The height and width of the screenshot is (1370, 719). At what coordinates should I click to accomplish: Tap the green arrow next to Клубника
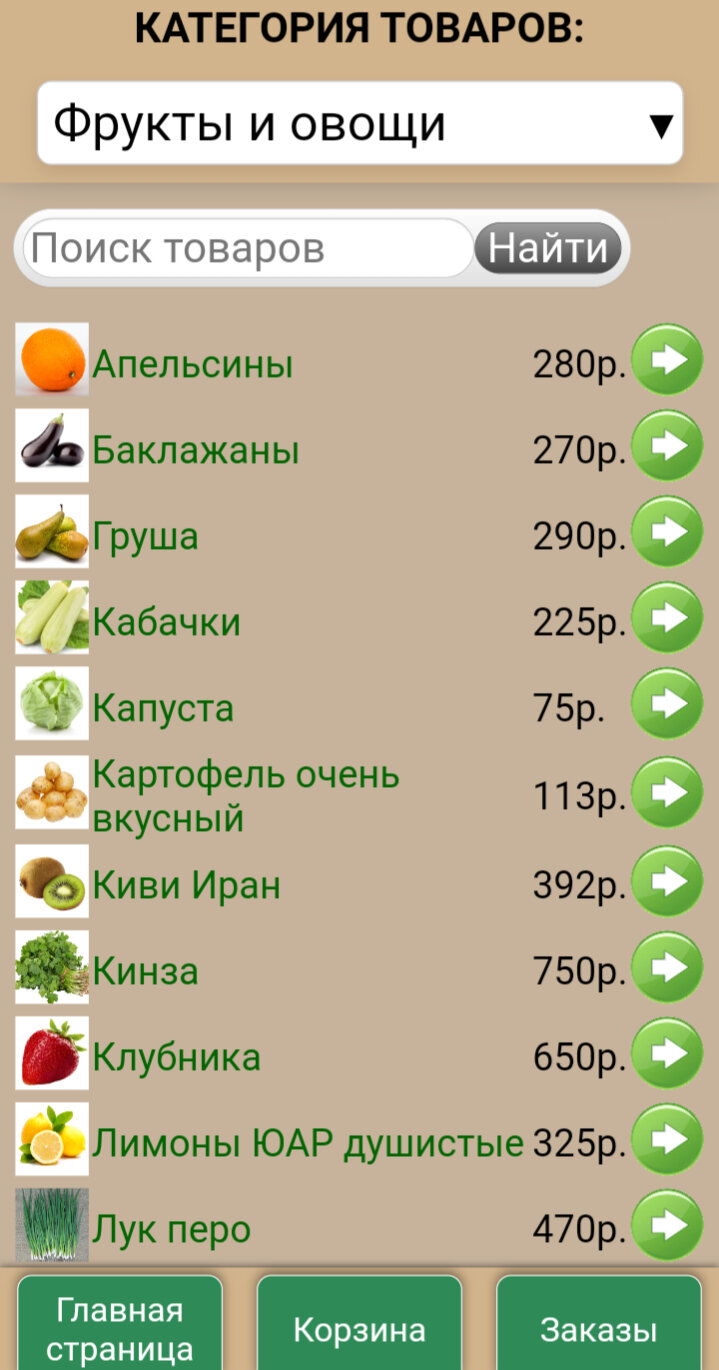click(x=668, y=1054)
